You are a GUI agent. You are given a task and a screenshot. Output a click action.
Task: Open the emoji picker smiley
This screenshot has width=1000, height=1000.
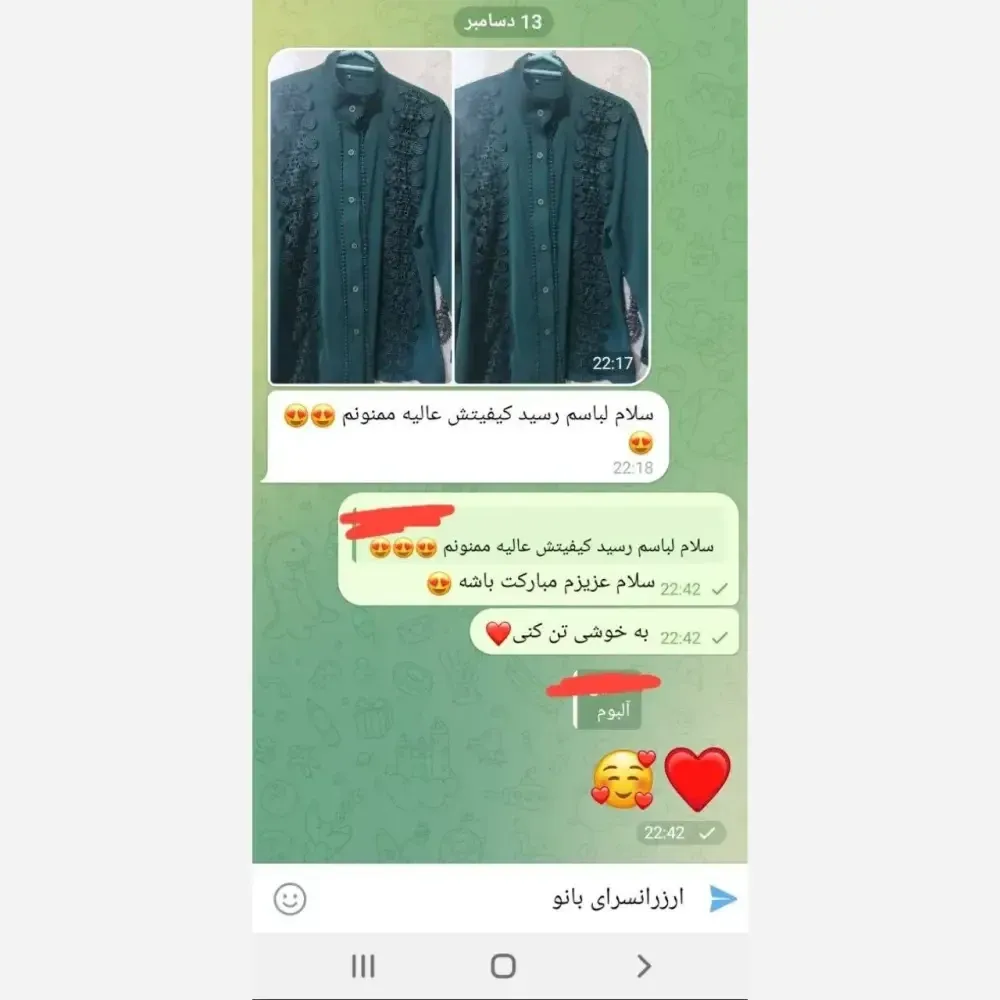pyautogui.click(x=290, y=899)
